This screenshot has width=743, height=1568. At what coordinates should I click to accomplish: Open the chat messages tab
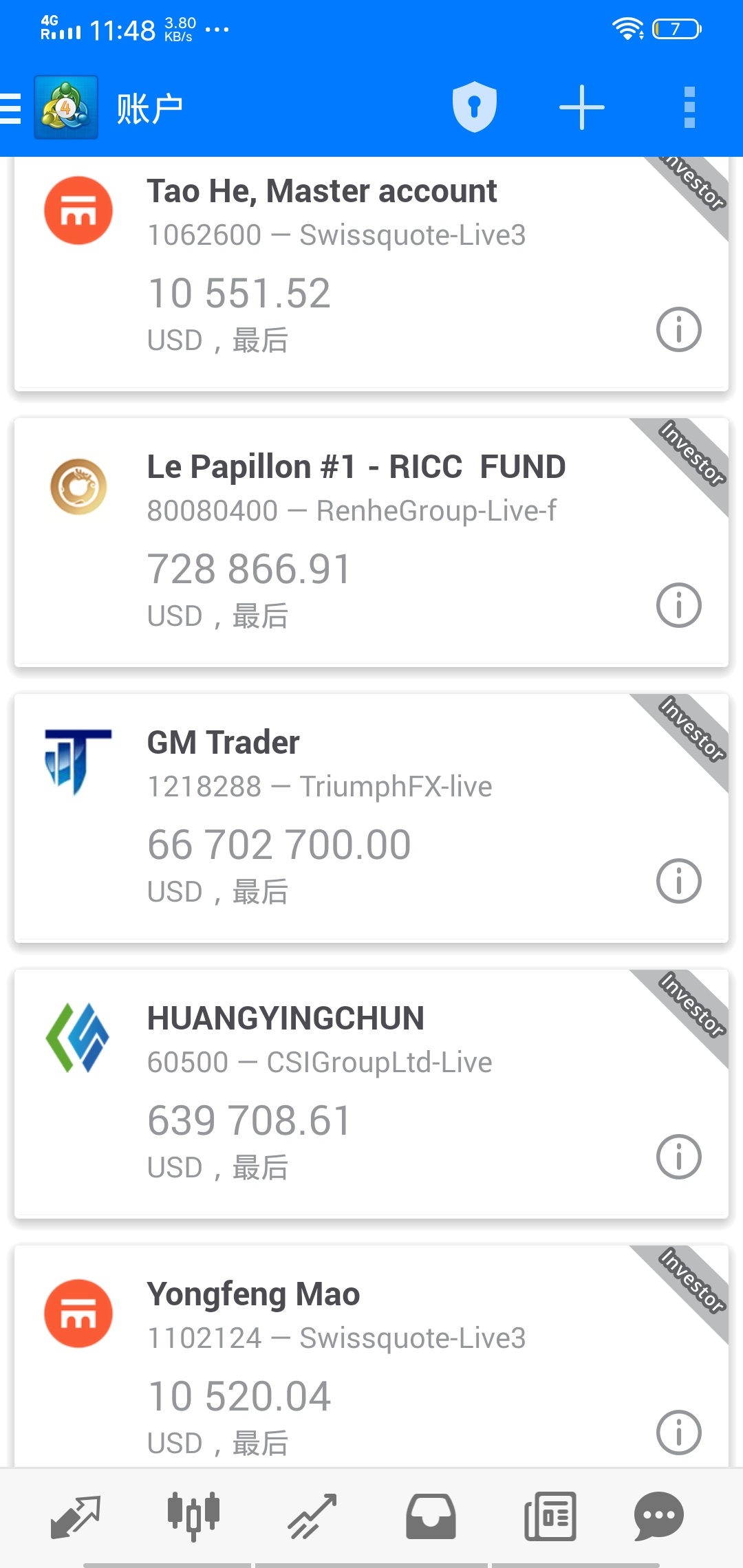(659, 1516)
